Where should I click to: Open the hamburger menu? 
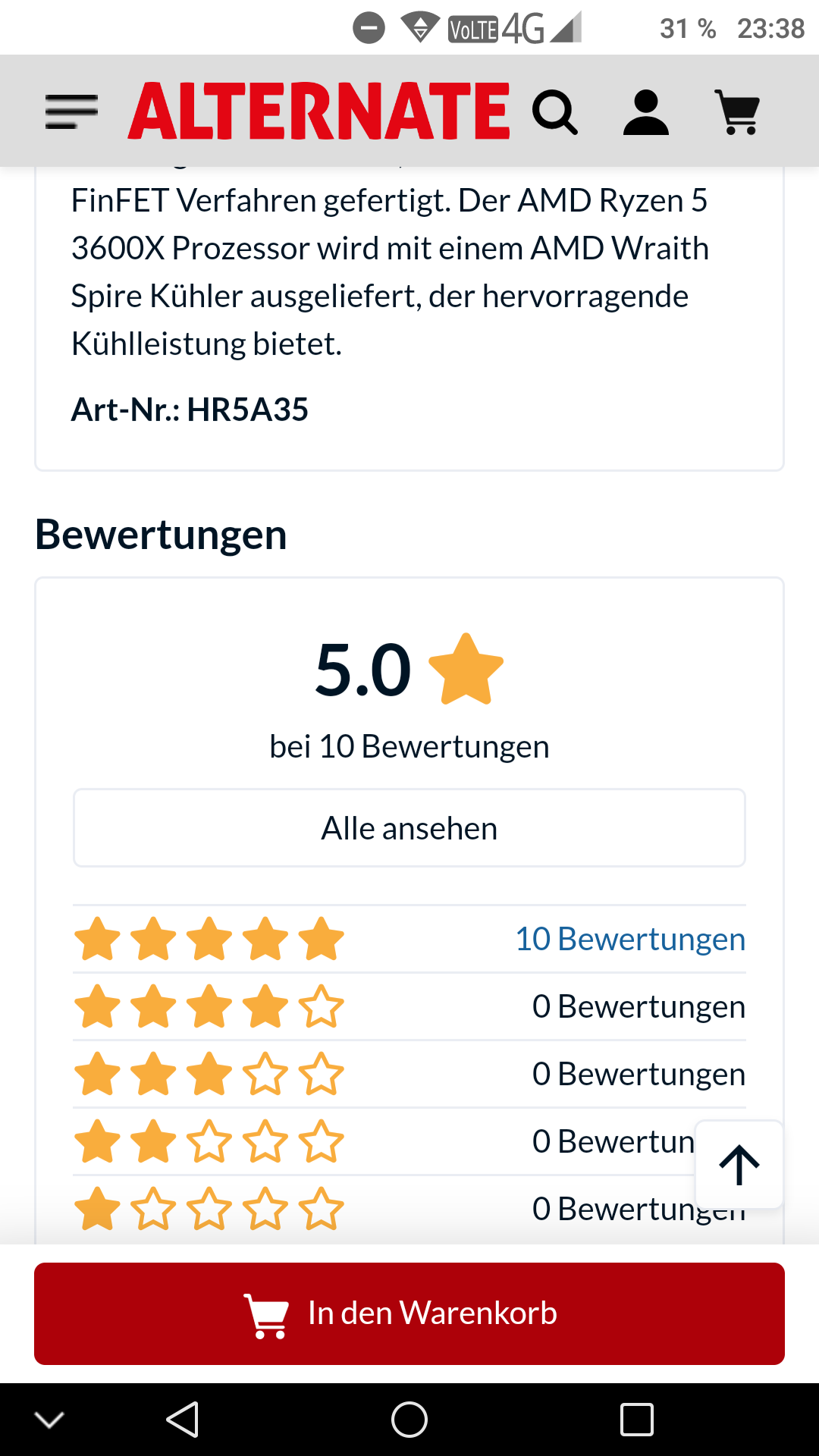point(71,112)
